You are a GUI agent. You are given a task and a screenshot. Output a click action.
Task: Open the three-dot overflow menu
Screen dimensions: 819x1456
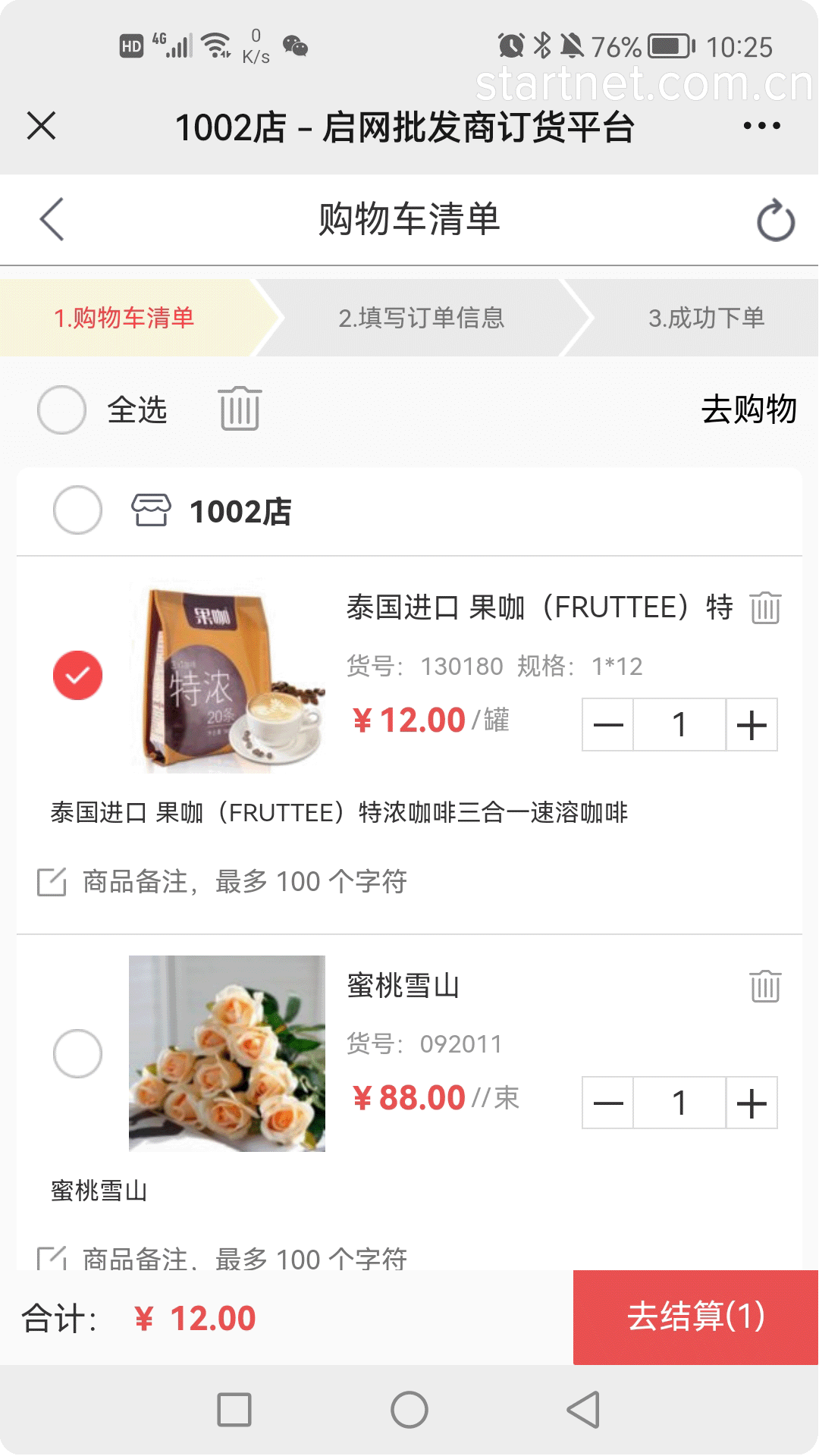click(761, 126)
